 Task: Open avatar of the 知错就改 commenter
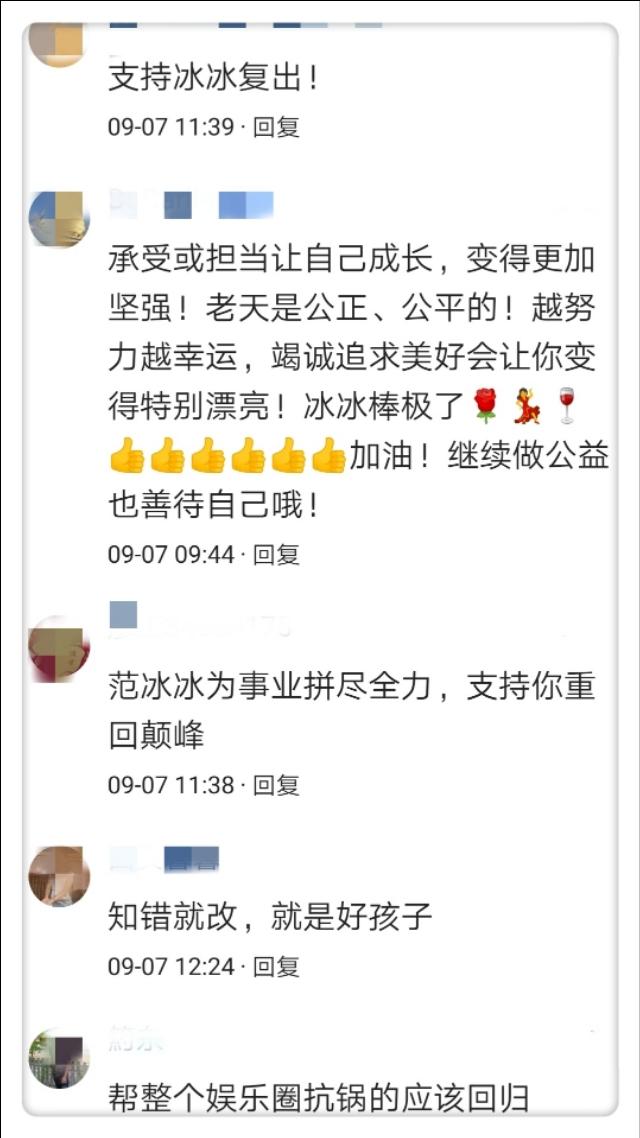click(59, 877)
